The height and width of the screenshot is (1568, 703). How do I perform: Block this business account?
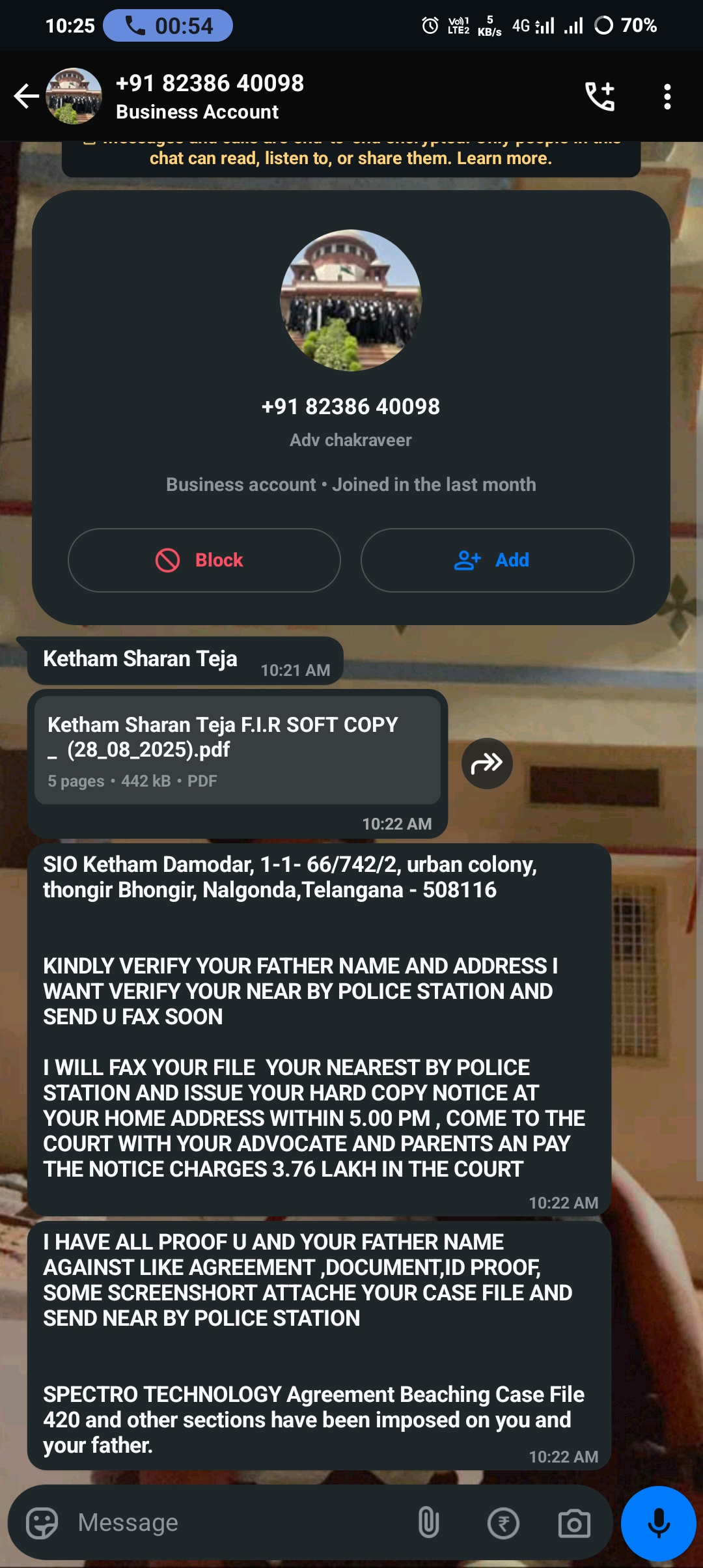pyautogui.click(x=204, y=560)
